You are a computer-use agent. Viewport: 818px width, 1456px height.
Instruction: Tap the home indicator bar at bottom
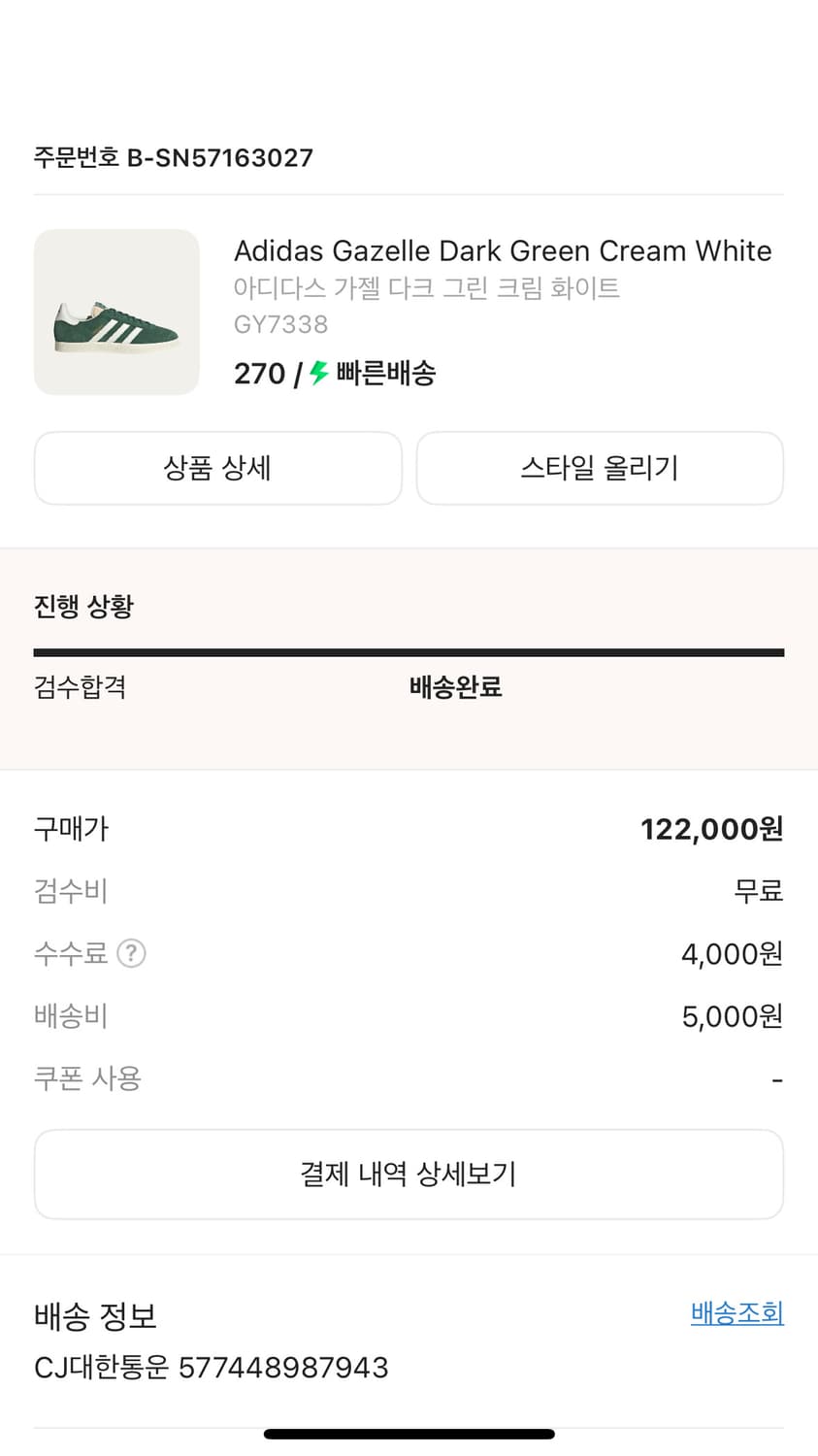tap(409, 1433)
